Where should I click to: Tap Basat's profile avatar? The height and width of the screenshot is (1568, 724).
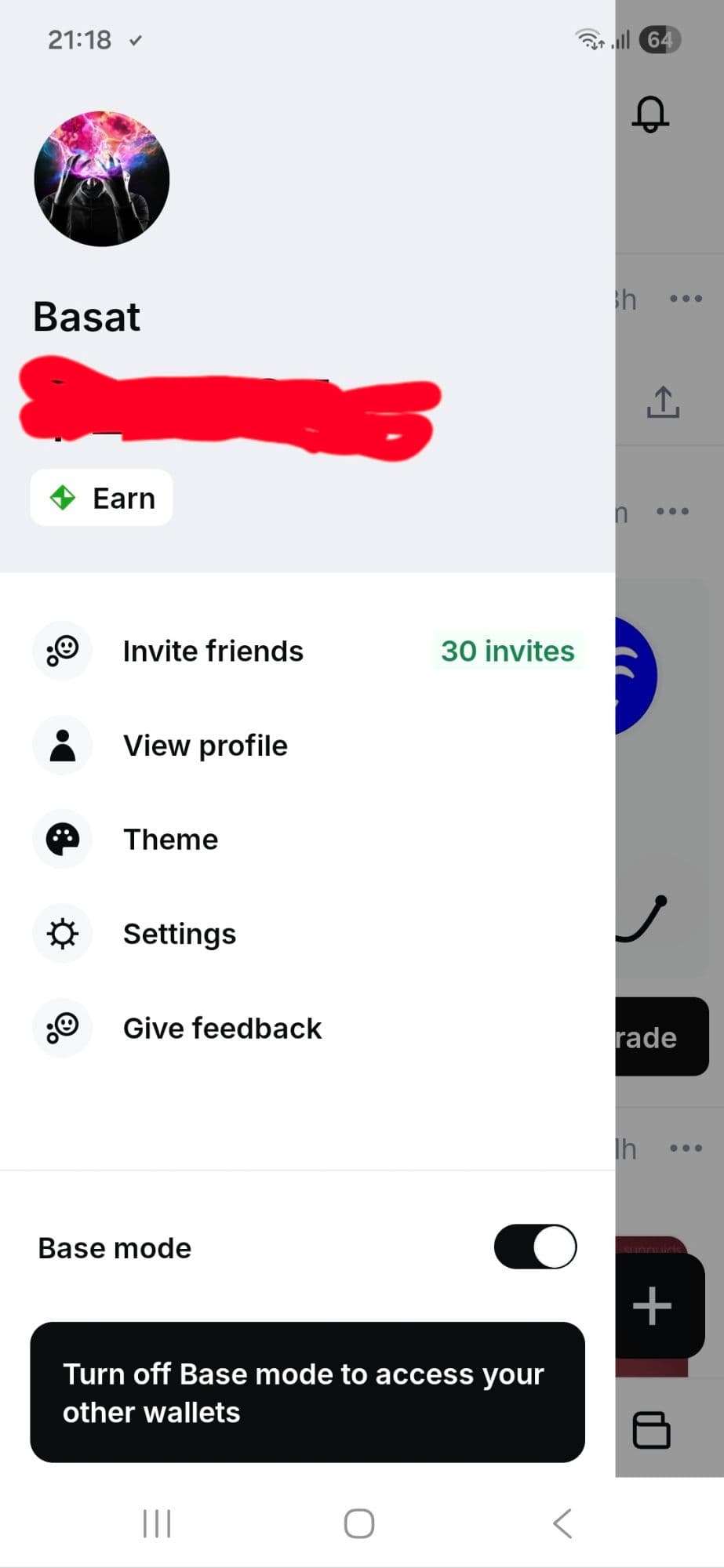(x=102, y=179)
